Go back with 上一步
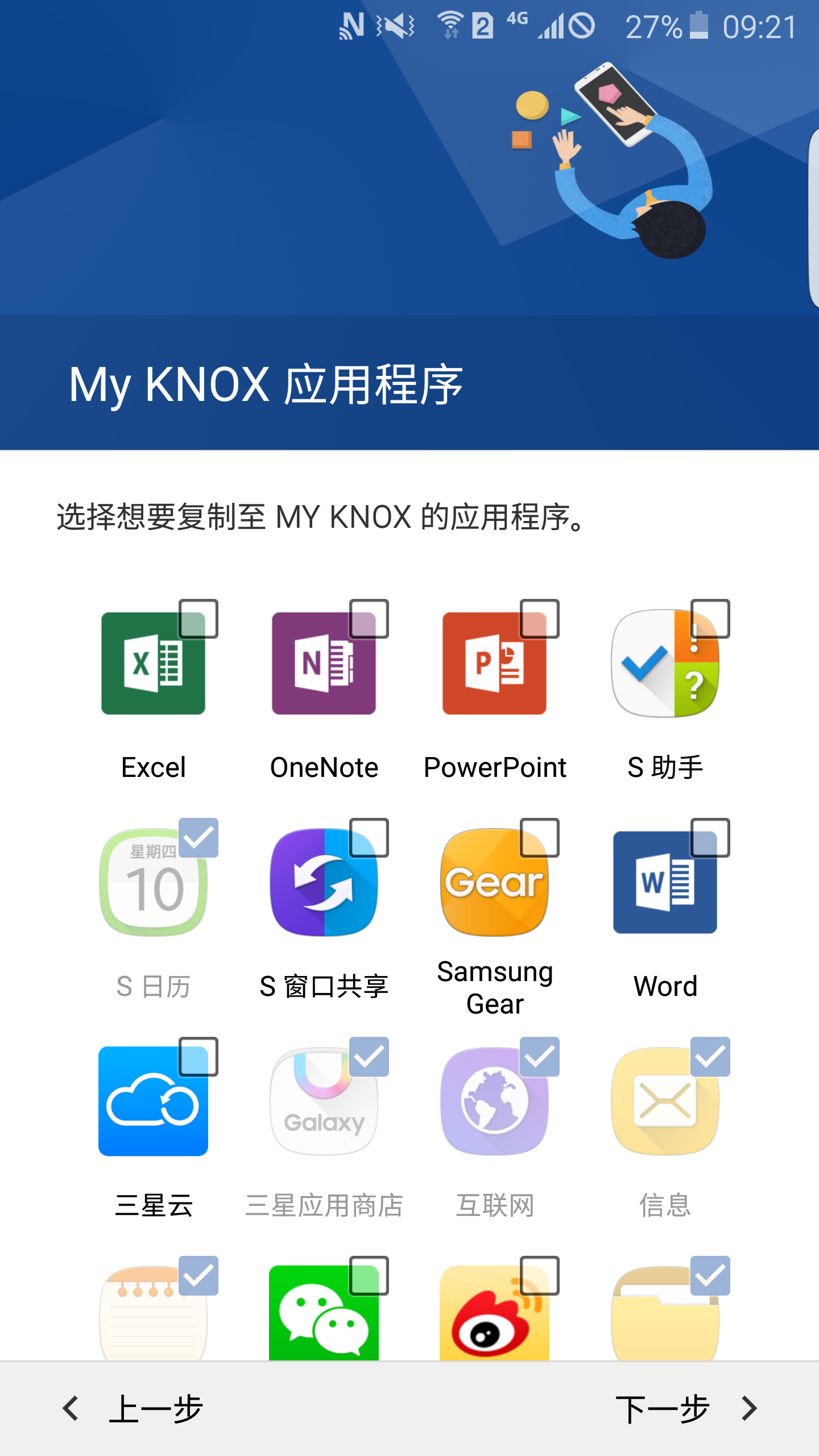This screenshot has width=819, height=1456. pyautogui.click(x=134, y=1409)
